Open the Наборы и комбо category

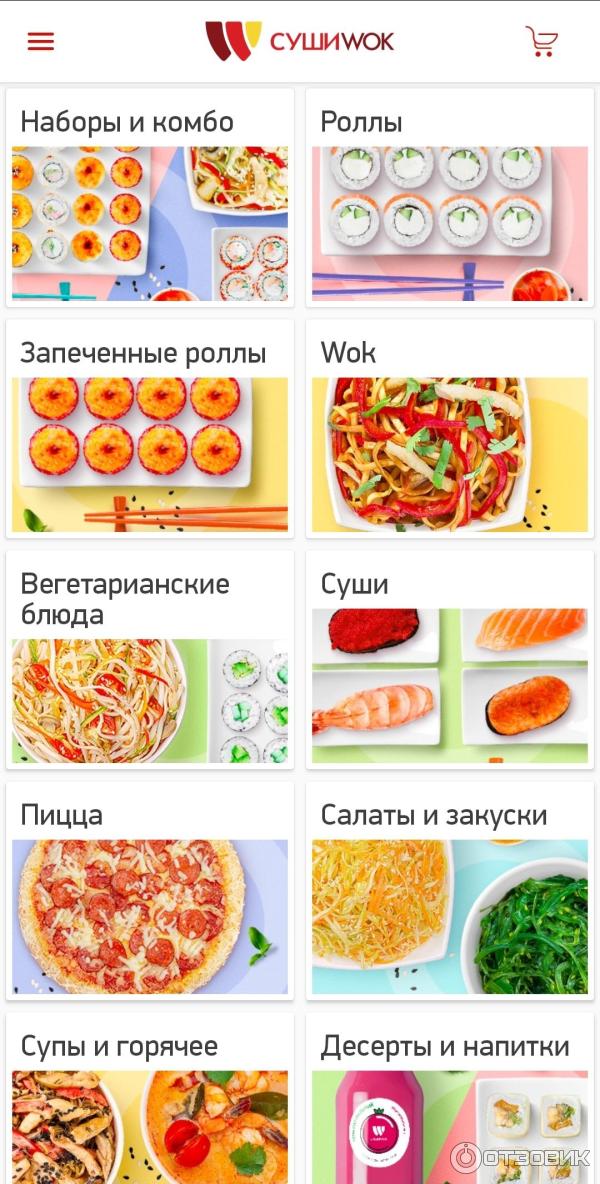click(150, 200)
